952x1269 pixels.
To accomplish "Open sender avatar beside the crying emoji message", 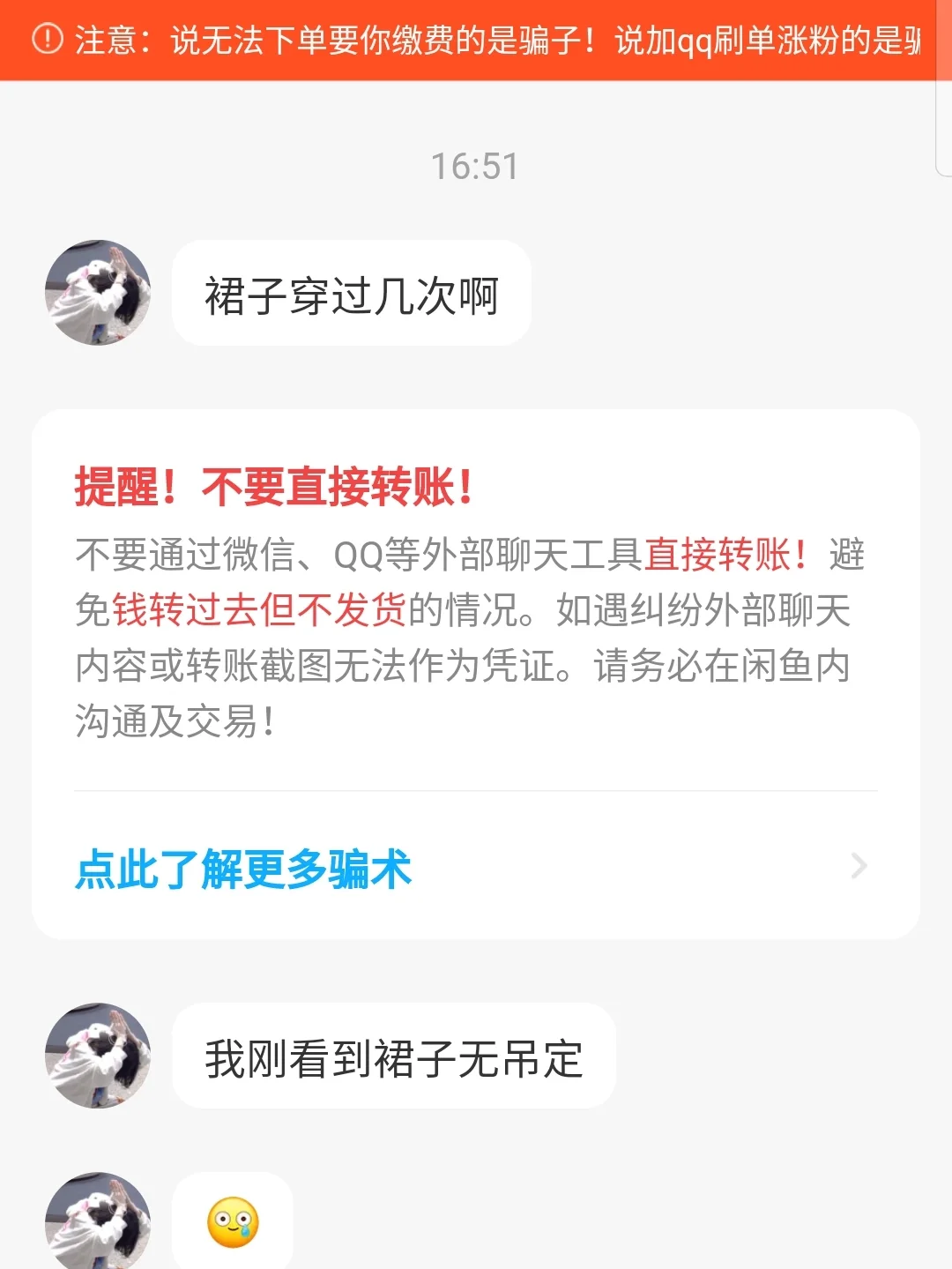I will (x=98, y=1221).
